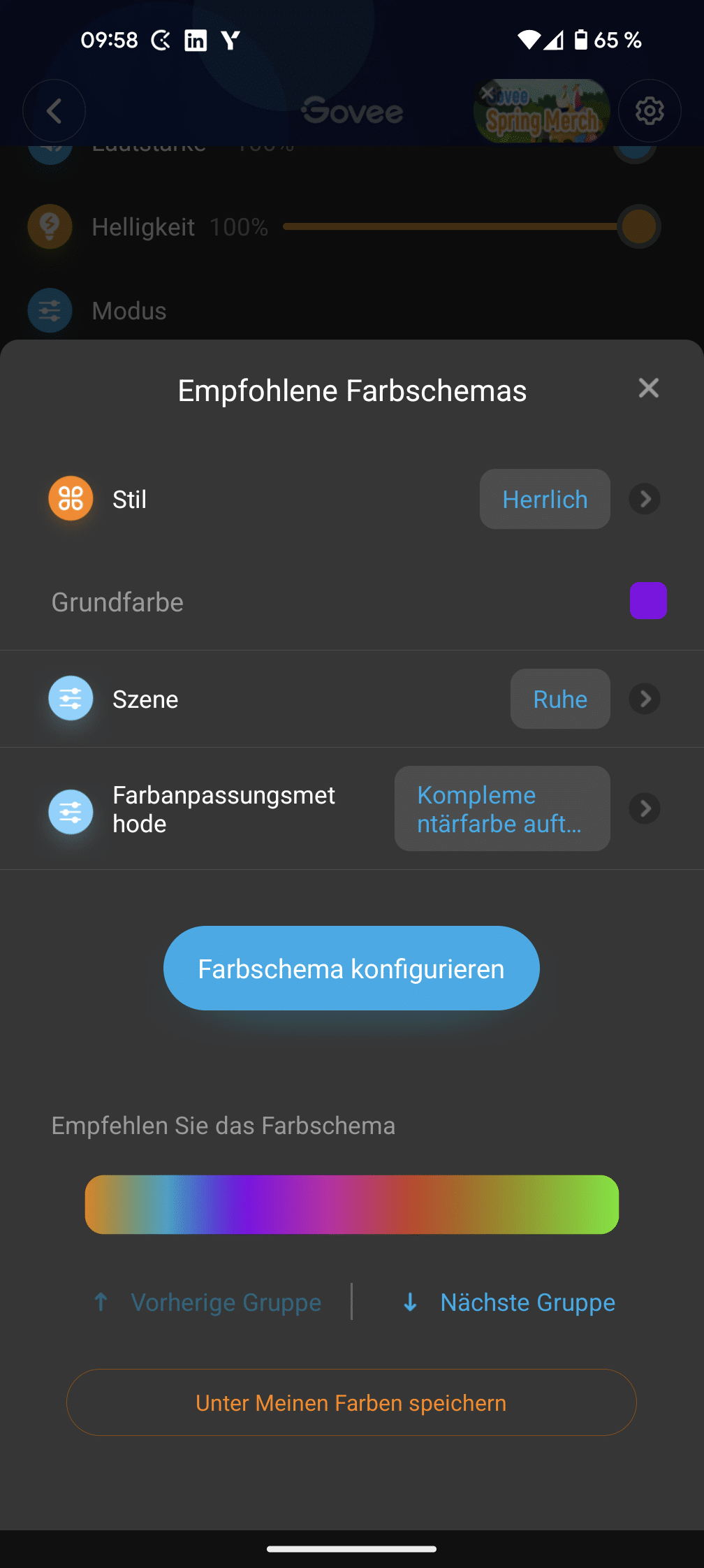Open the Stil style selector (Herrlich)
704x1568 pixels.
pyautogui.click(x=545, y=499)
